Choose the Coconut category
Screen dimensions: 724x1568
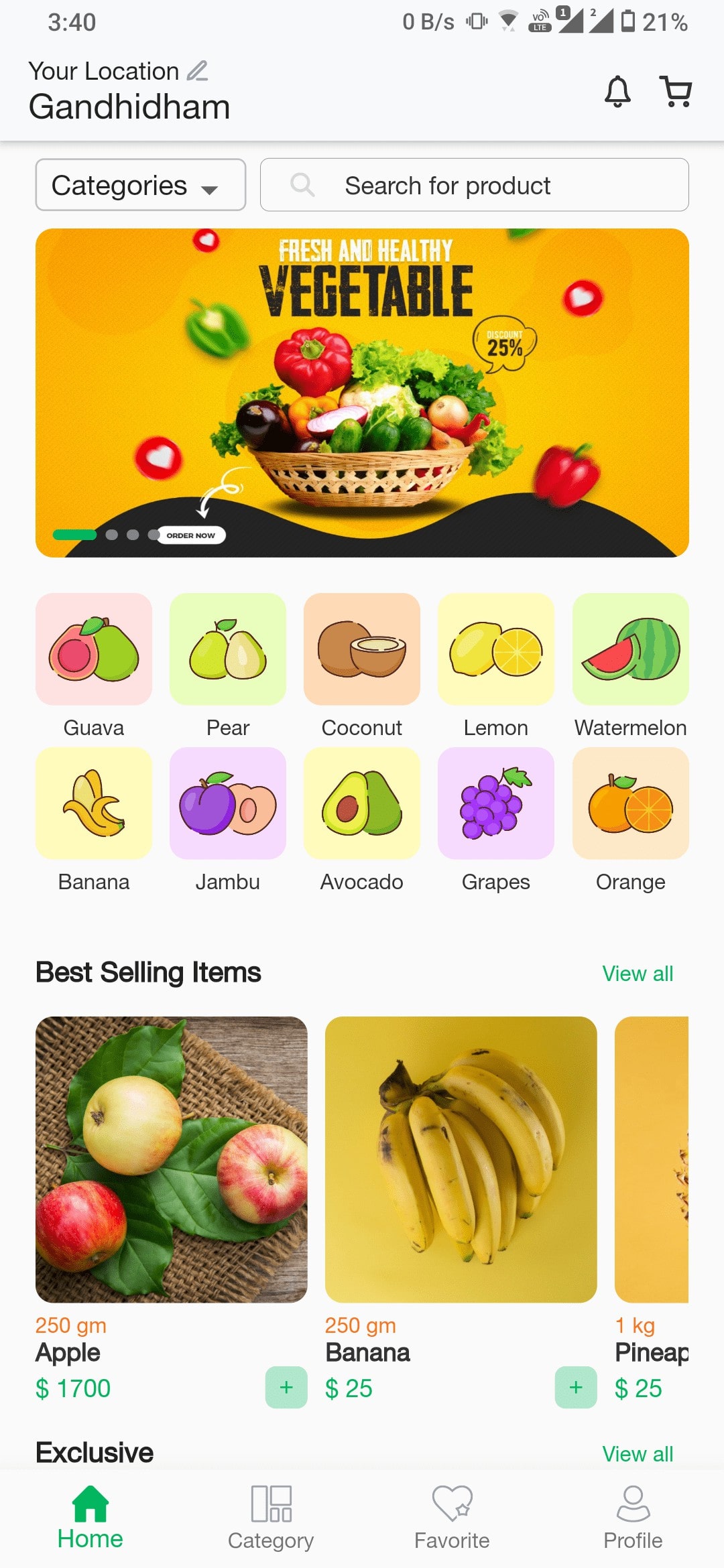tap(362, 649)
